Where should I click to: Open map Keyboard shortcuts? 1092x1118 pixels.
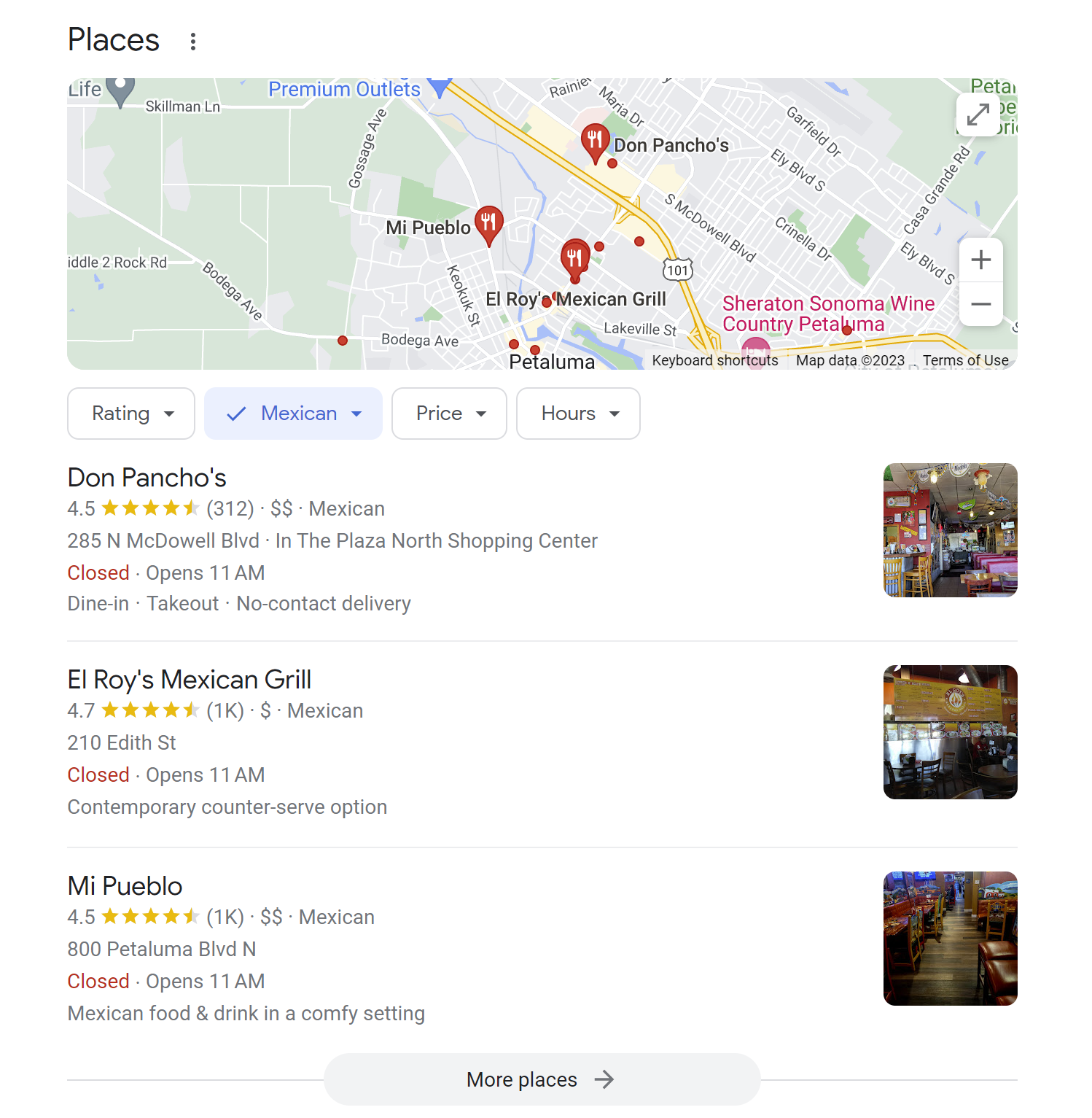click(x=714, y=360)
